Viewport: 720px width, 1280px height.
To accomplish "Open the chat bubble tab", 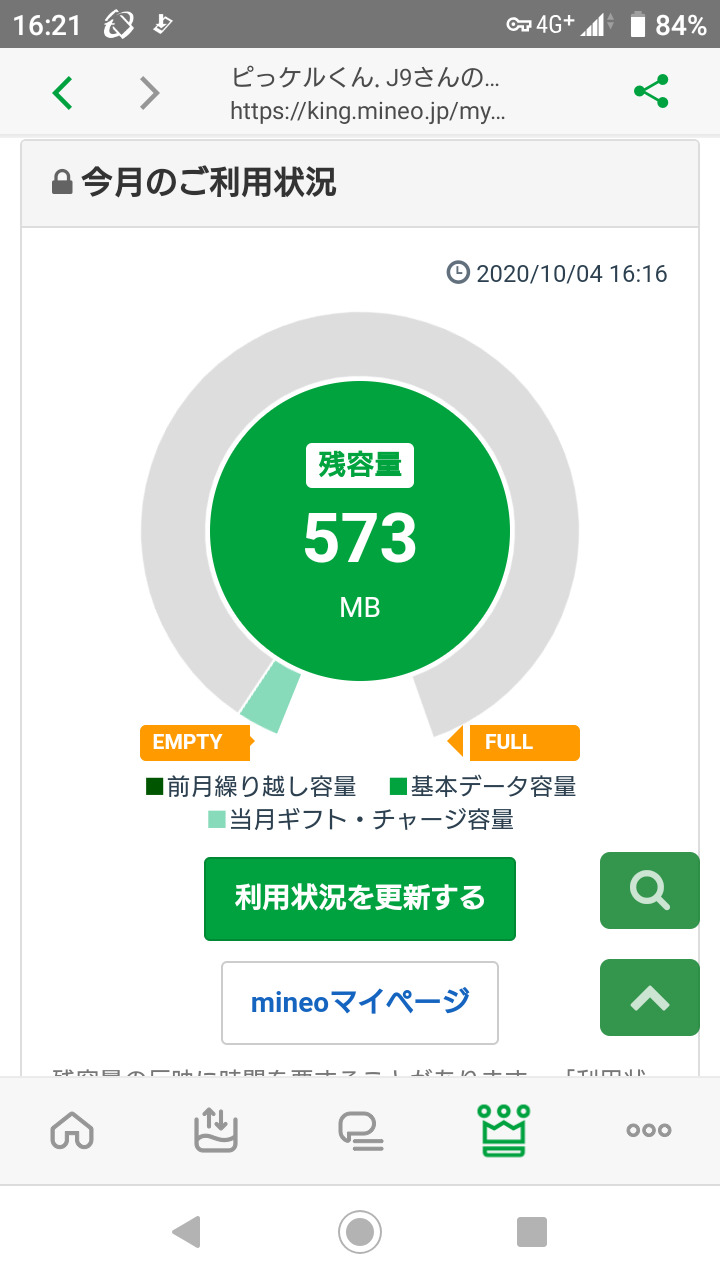I will (360, 1131).
